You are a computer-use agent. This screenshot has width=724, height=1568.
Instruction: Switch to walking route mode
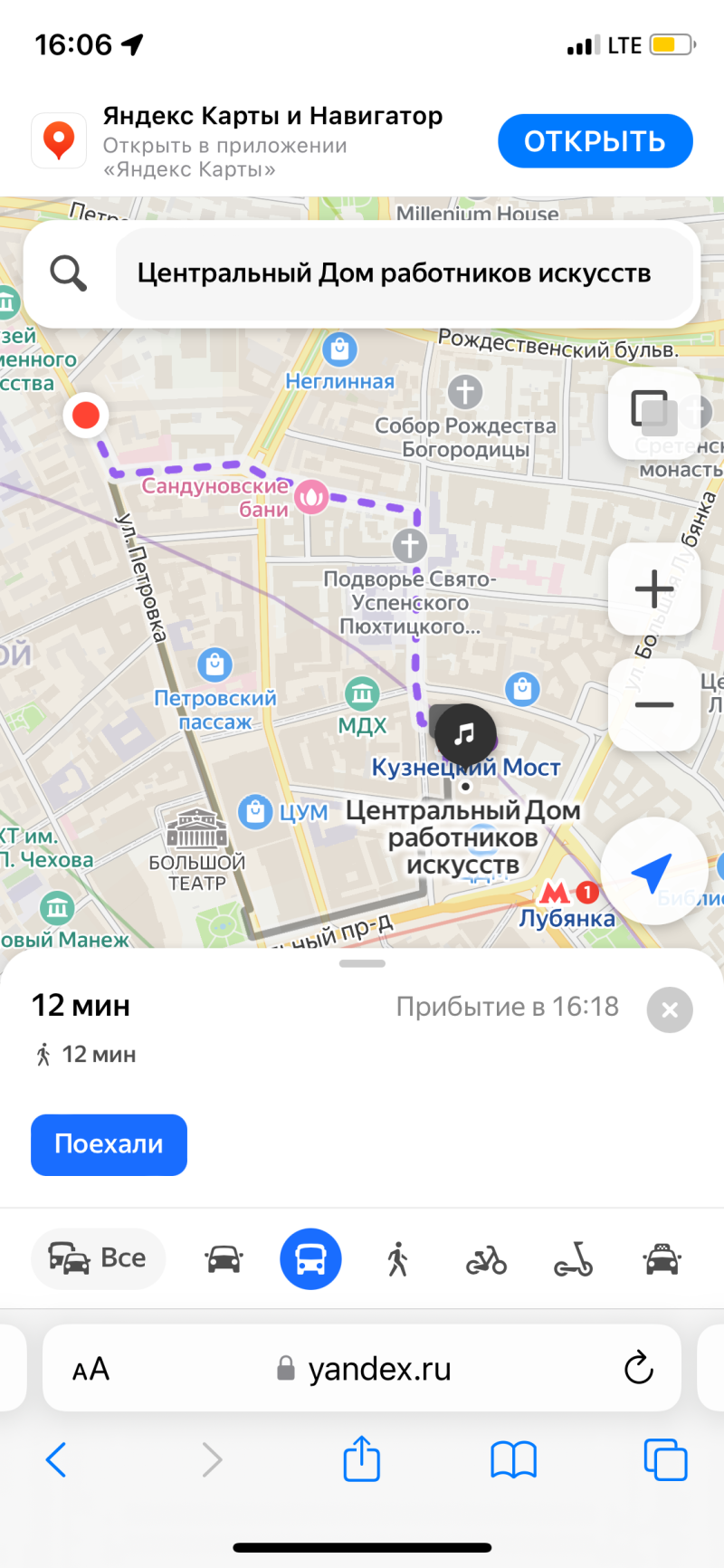(x=398, y=1258)
